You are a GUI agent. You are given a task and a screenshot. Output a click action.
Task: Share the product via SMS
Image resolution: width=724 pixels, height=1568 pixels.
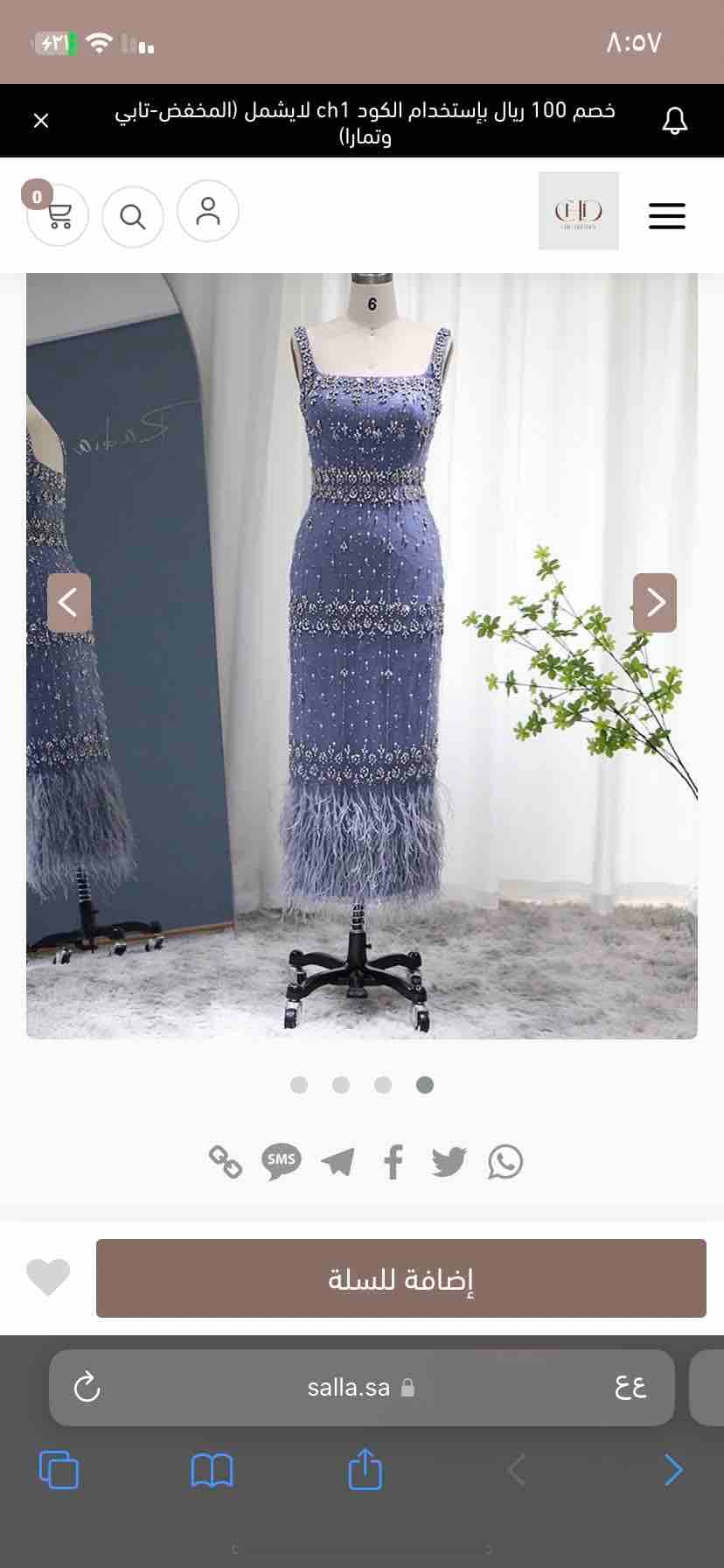(281, 1162)
